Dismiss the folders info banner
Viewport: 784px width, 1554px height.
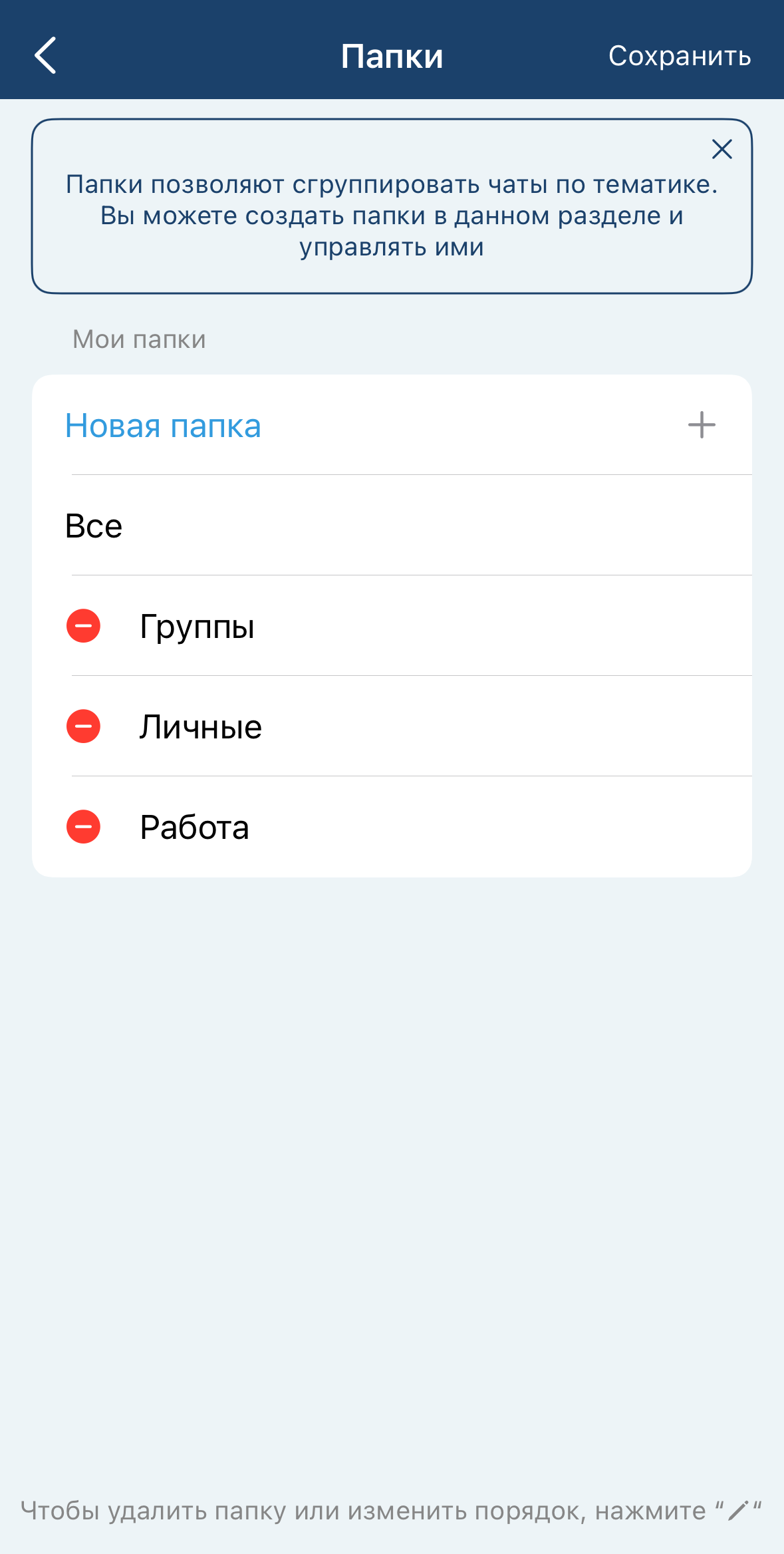pos(721,149)
